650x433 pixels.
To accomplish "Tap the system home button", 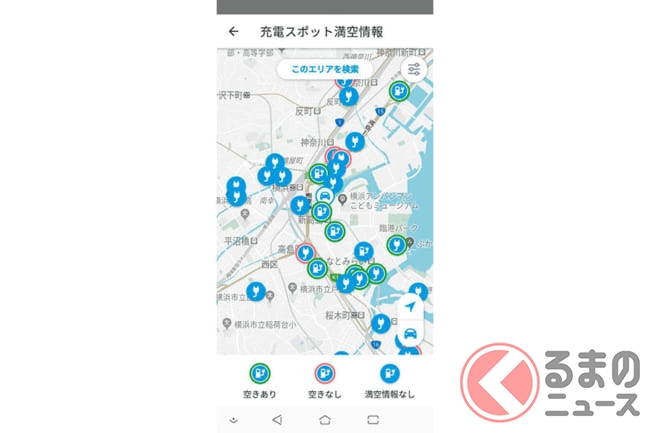I will coord(325,420).
